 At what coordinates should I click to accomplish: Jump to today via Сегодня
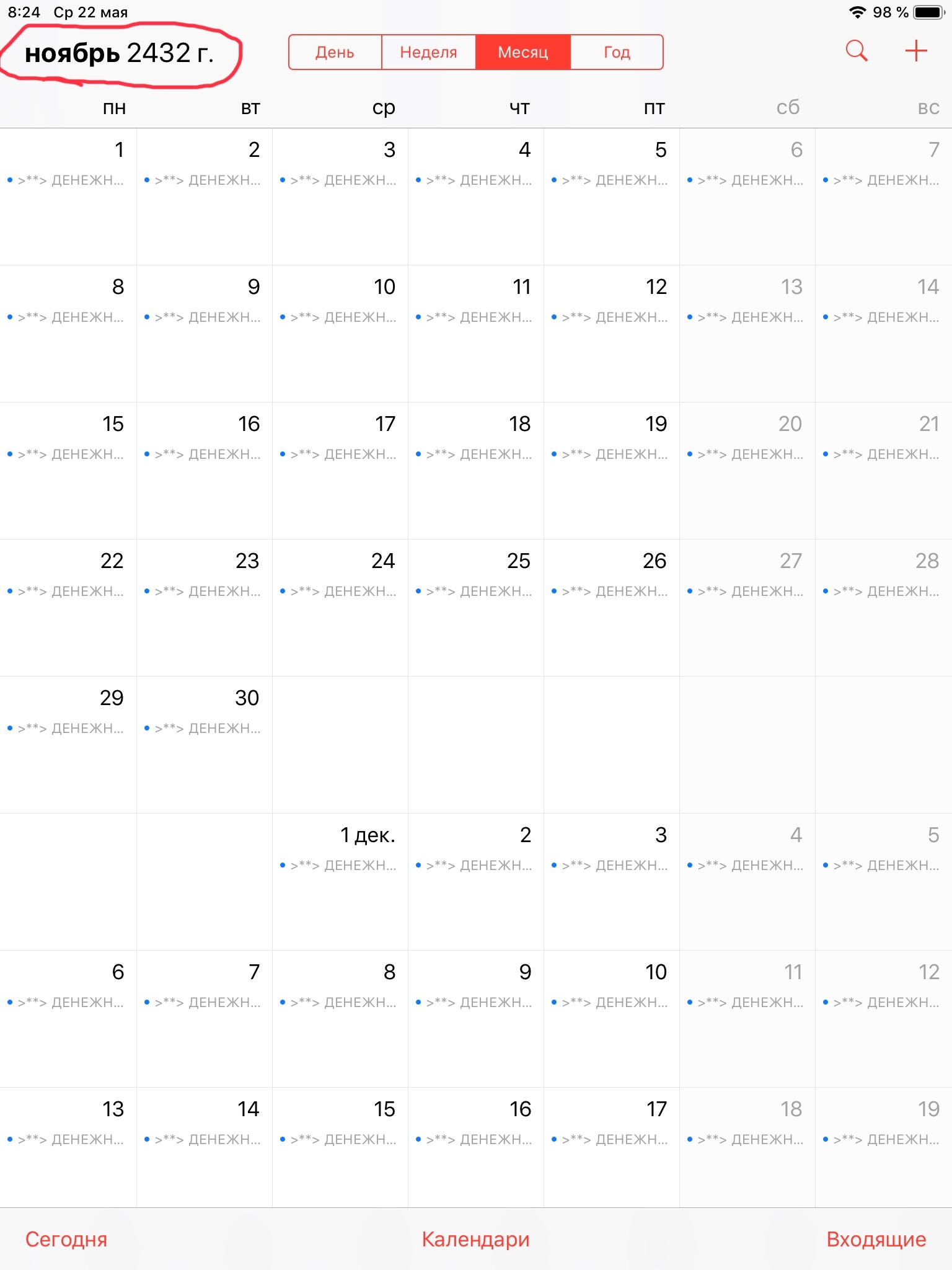click(66, 1239)
